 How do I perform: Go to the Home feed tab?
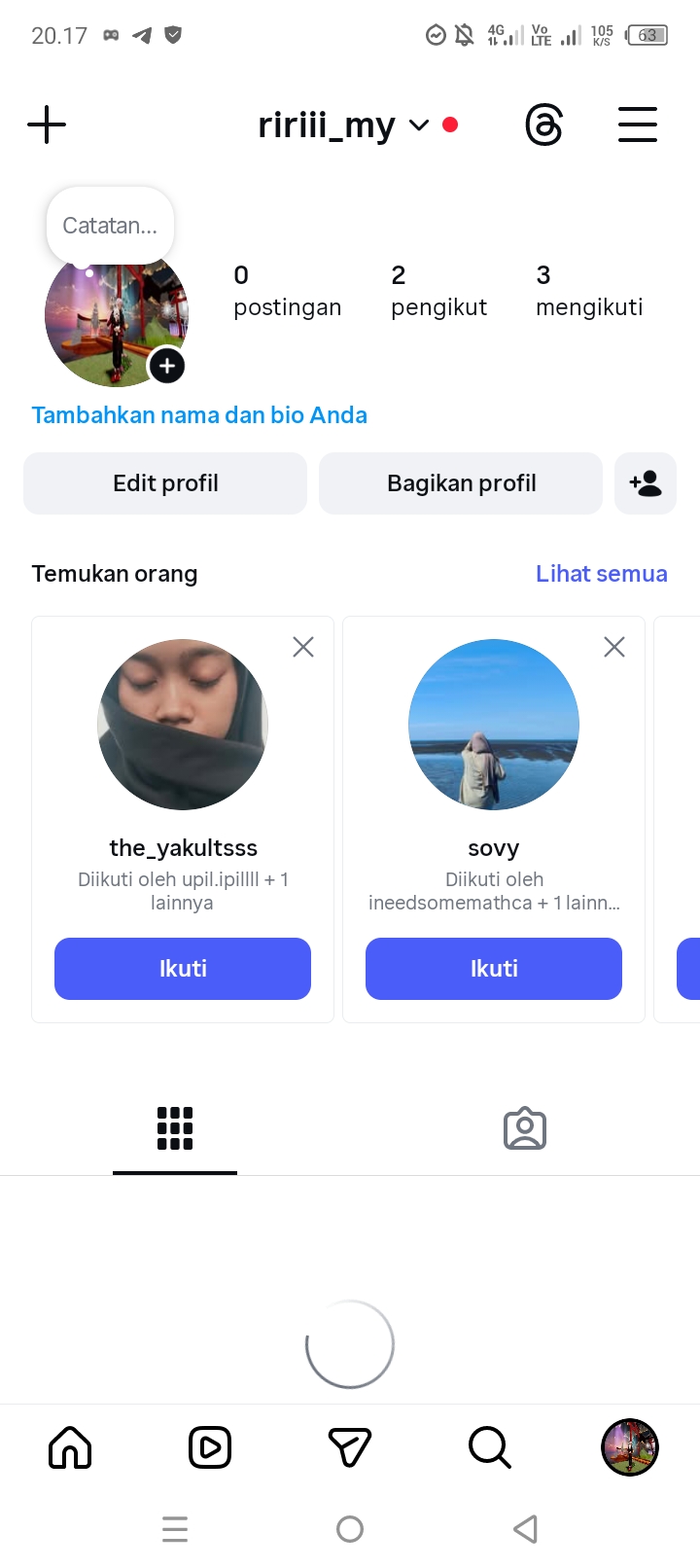(70, 1447)
